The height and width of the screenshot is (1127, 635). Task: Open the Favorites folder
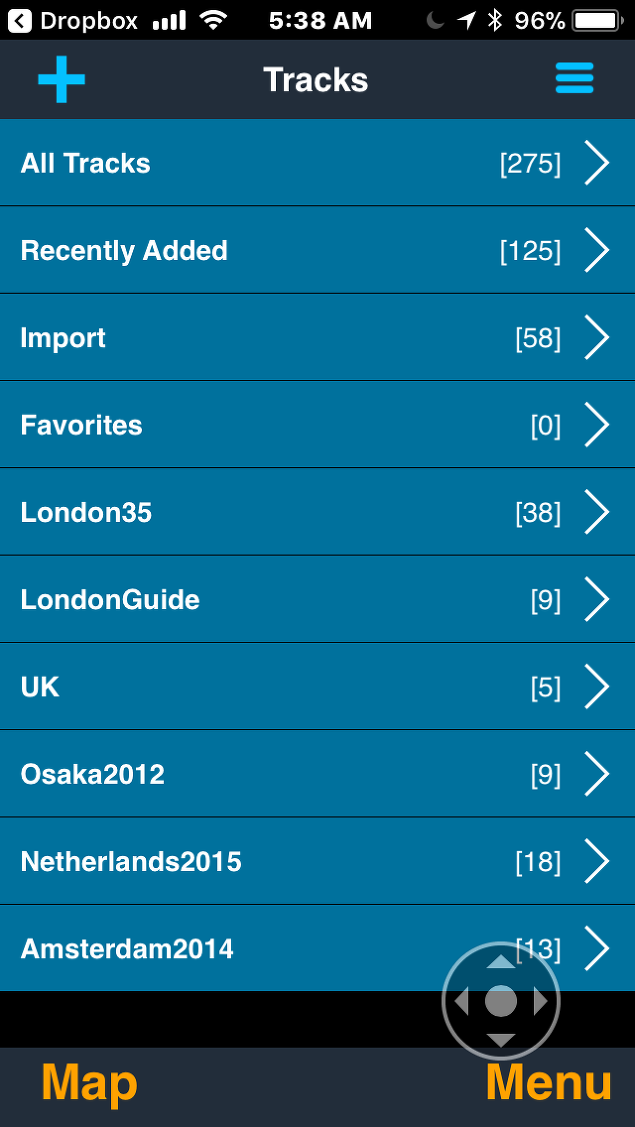pyautogui.click(x=317, y=425)
